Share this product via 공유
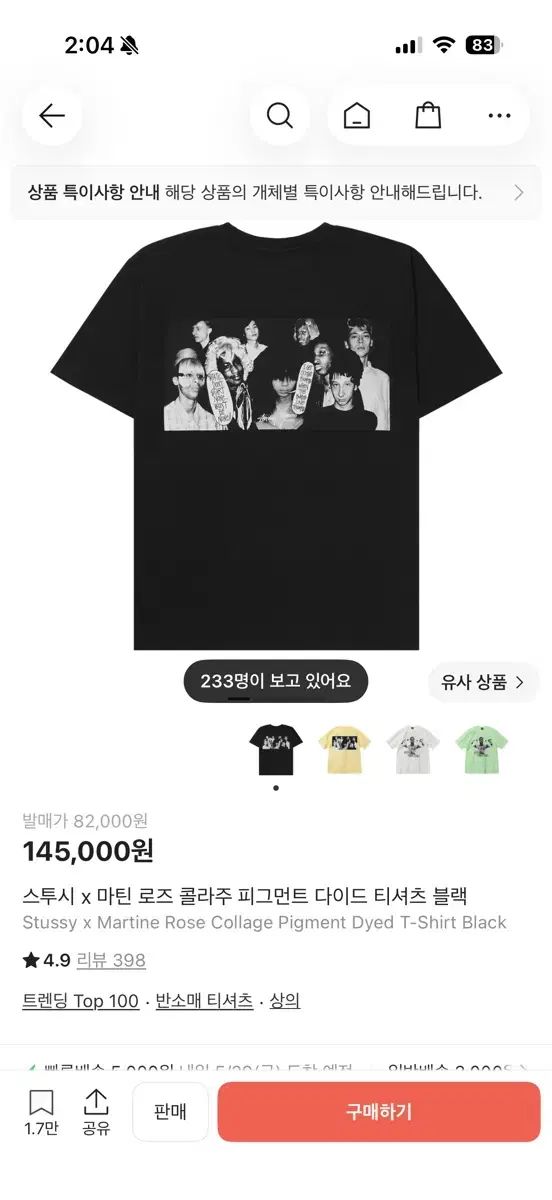The height and width of the screenshot is (1200, 552). click(96, 1113)
